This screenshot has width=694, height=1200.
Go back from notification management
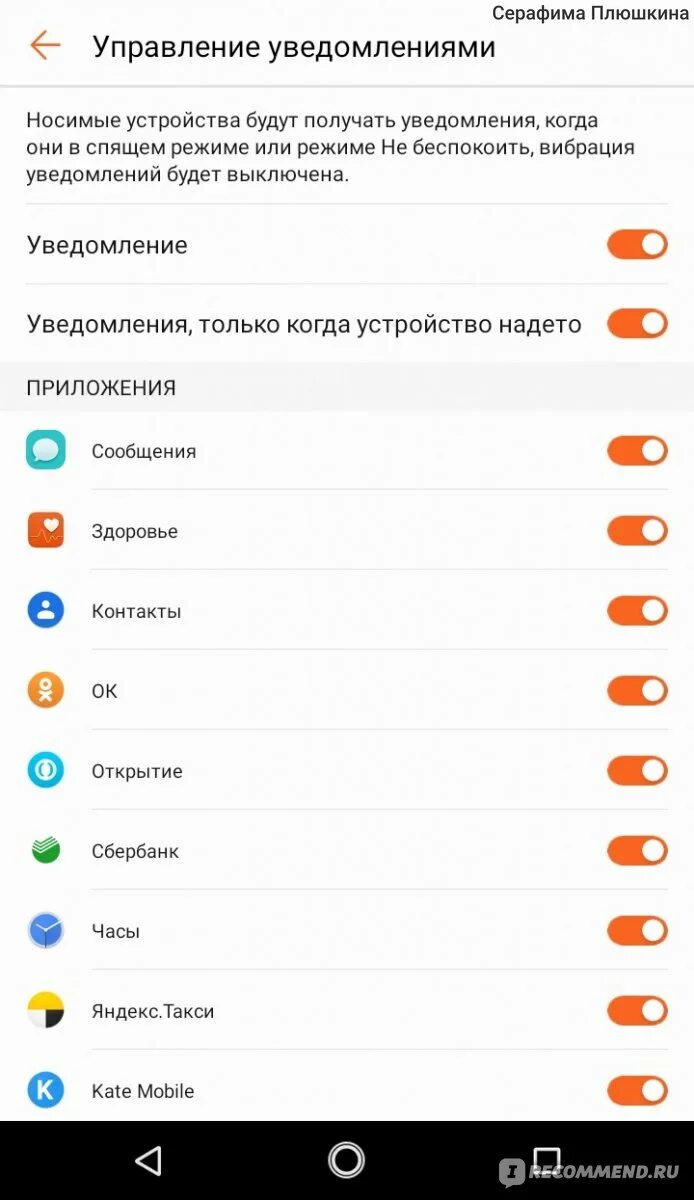pyautogui.click(x=45, y=46)
